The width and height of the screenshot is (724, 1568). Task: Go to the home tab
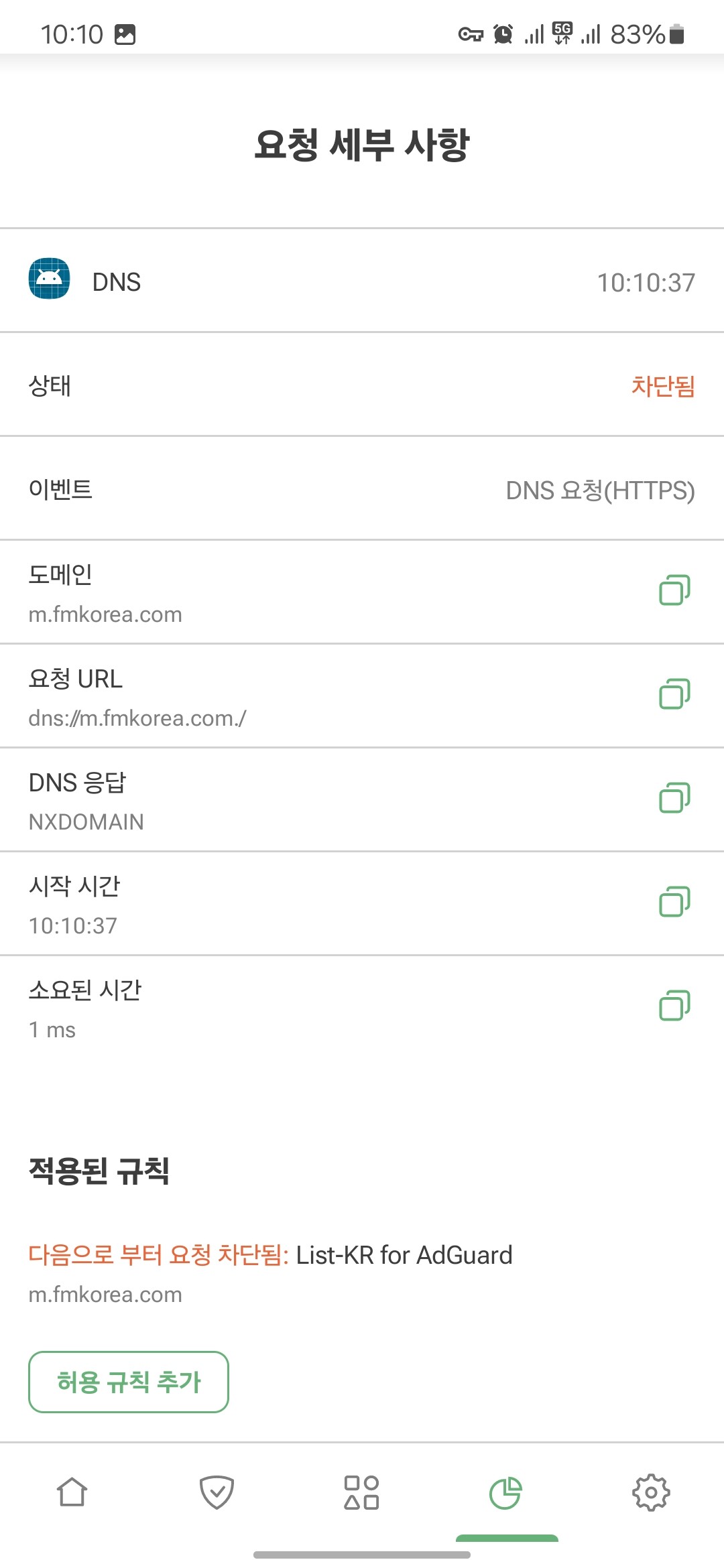pos(72,1492)
